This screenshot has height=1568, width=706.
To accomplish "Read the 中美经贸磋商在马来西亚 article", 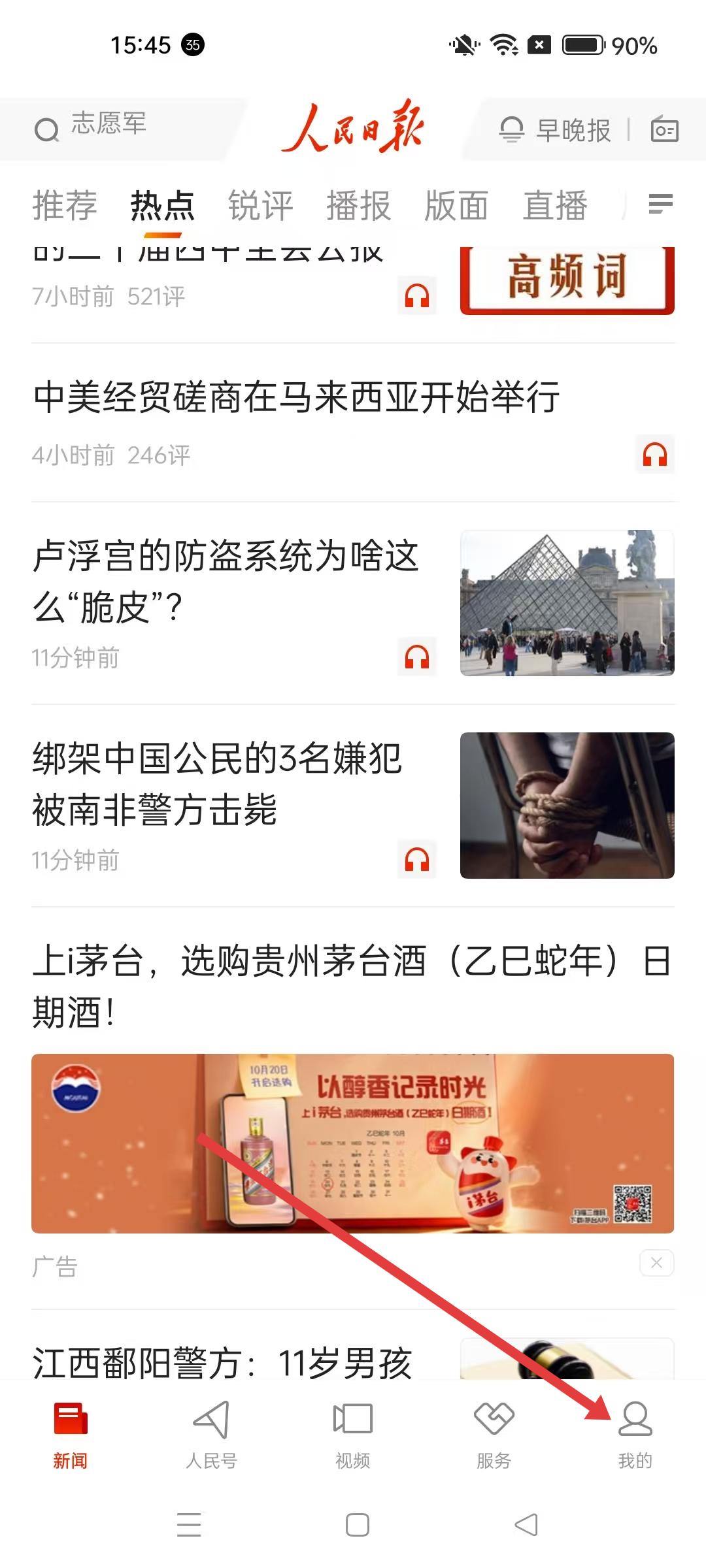I will pos(296,397).
